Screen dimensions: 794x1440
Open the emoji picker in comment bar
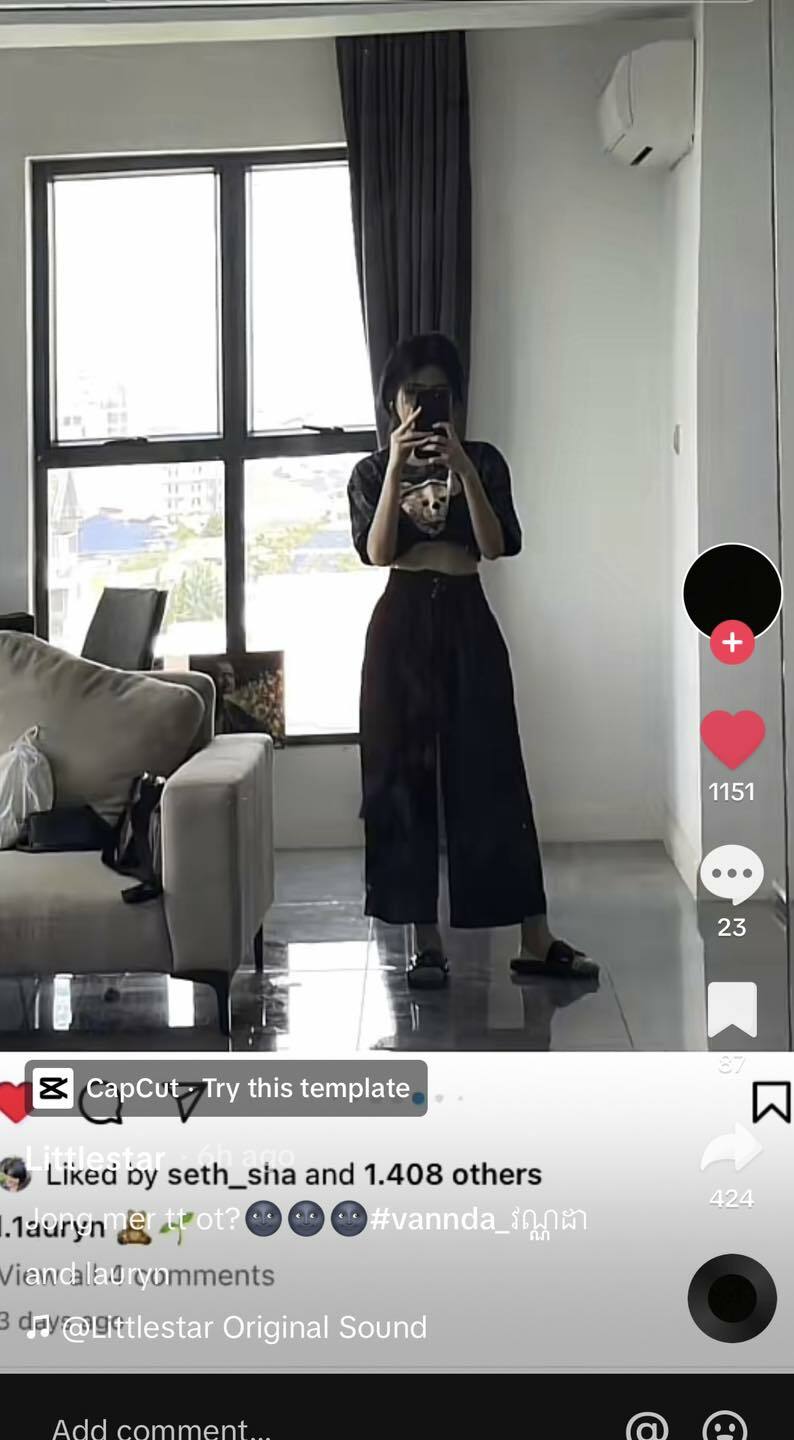[725, 1426]
